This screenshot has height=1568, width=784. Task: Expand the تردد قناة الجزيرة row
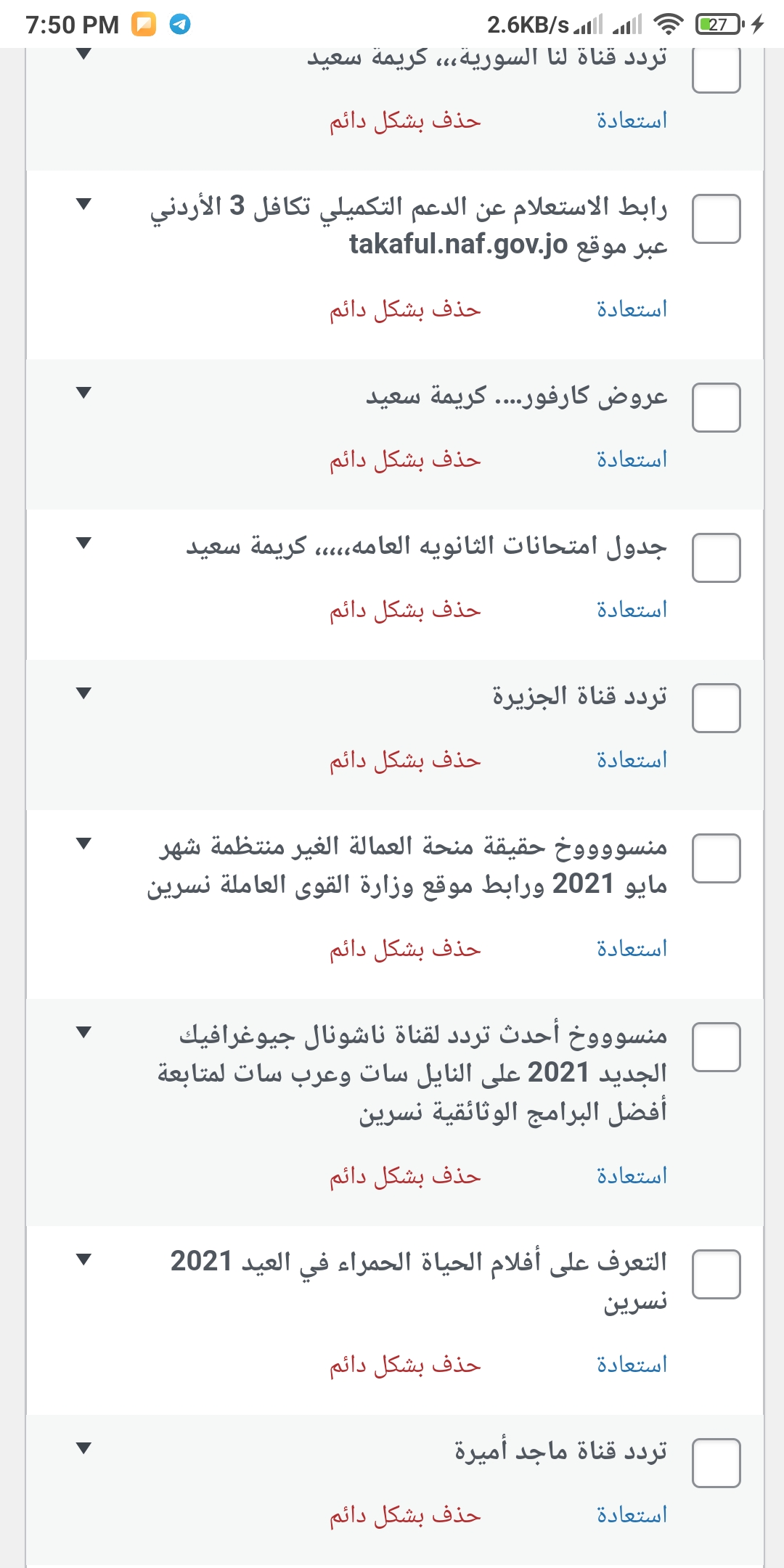83,693
